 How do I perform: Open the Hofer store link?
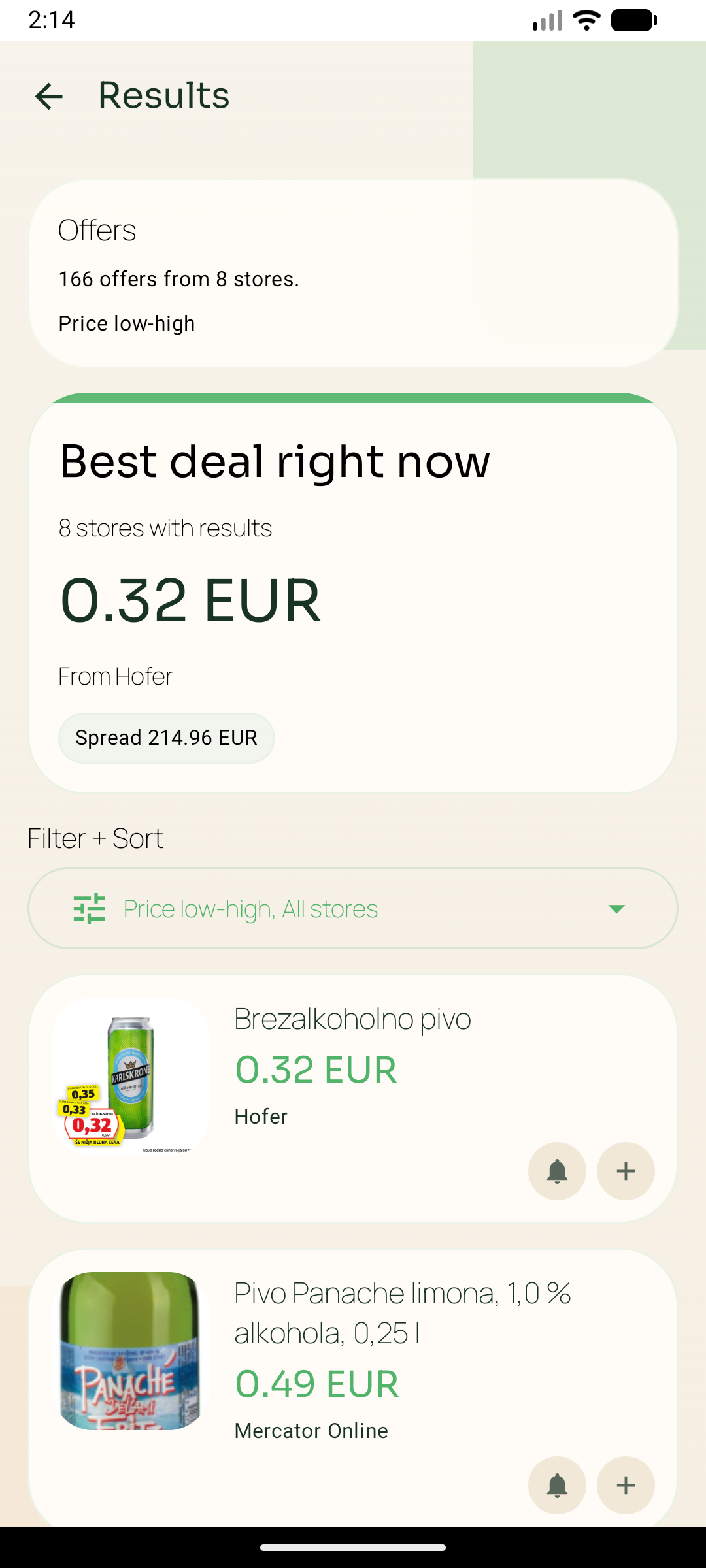pos(260,1117)
